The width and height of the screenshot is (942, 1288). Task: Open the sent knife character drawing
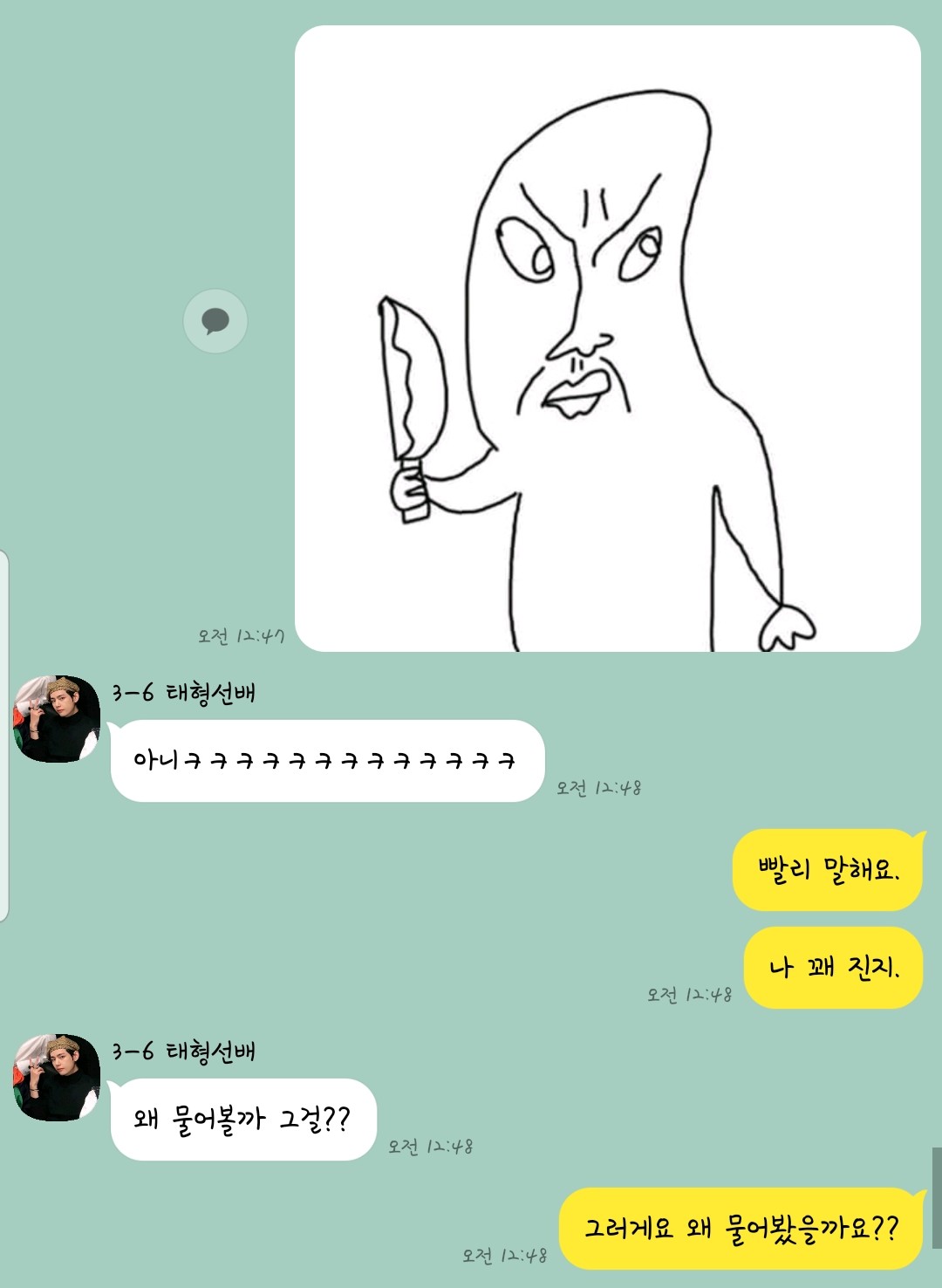607,339
